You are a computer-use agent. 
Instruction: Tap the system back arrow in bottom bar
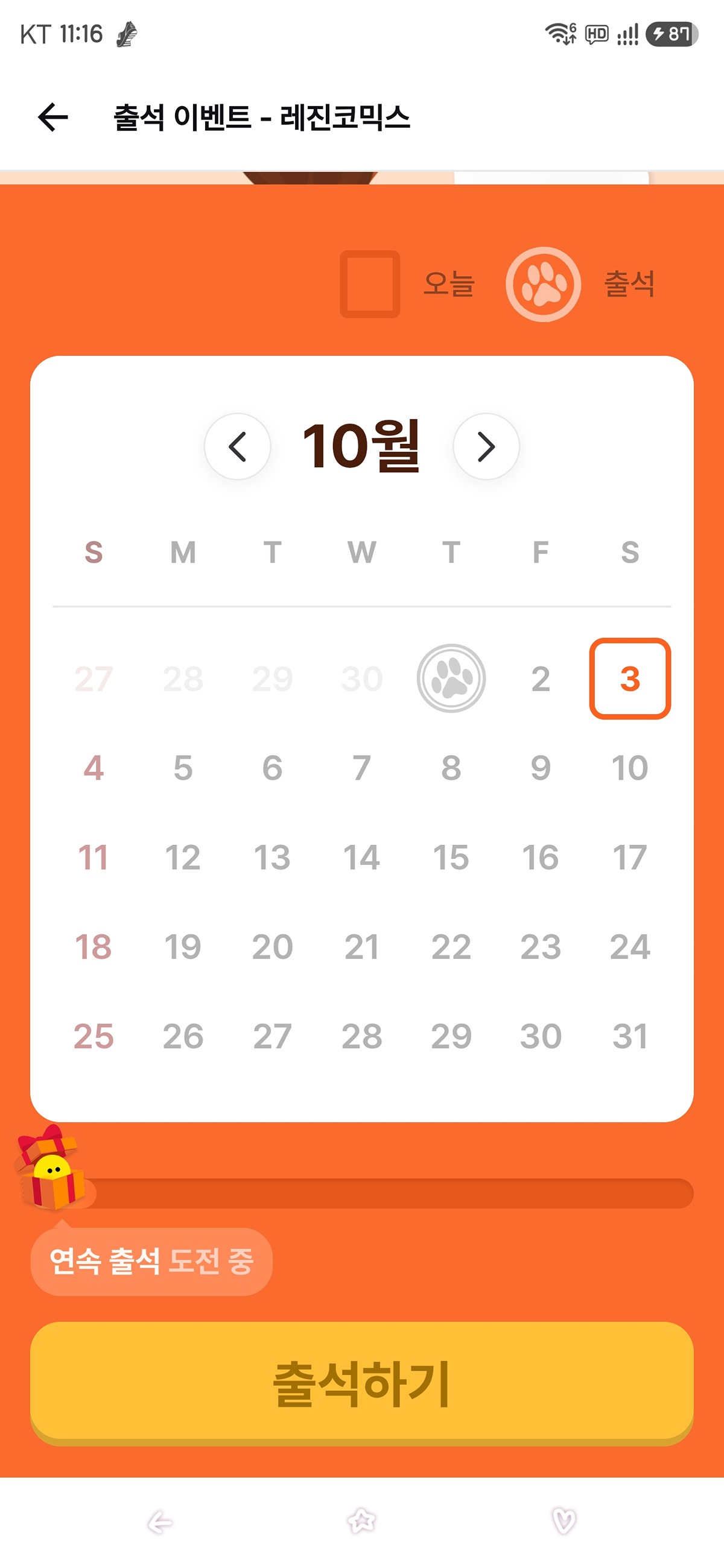[160, 1522]
